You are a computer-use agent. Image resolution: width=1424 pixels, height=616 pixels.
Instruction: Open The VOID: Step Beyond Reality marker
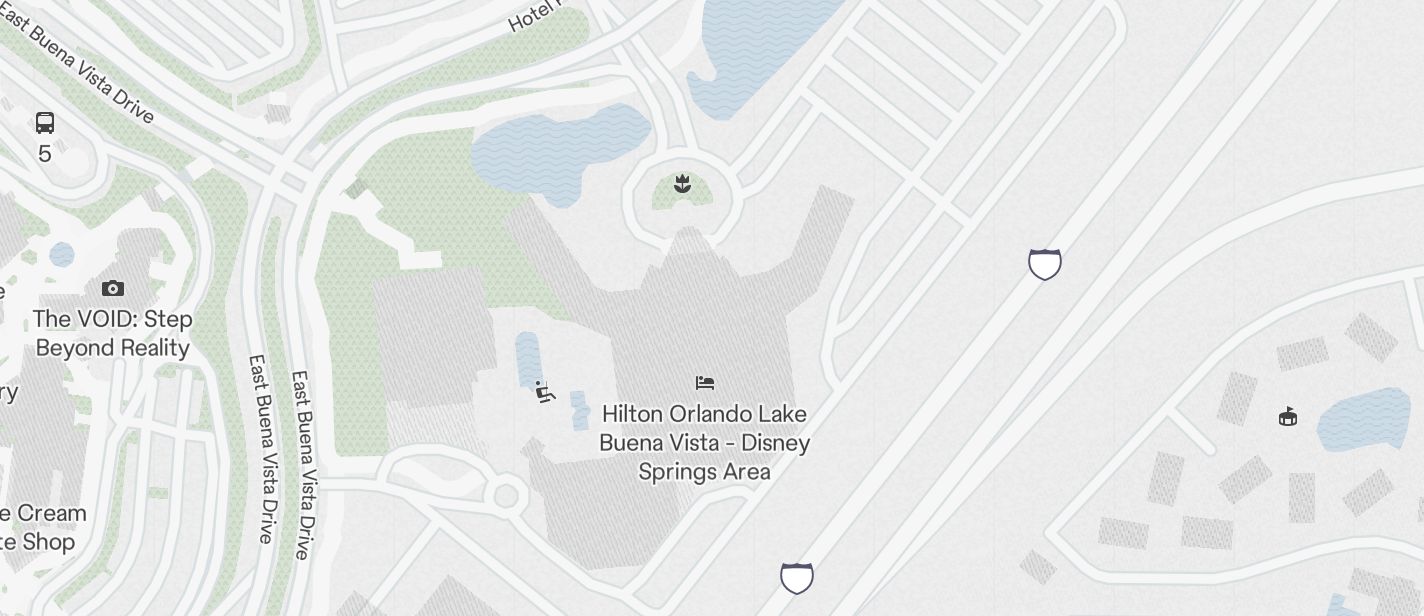coord(113,289)
